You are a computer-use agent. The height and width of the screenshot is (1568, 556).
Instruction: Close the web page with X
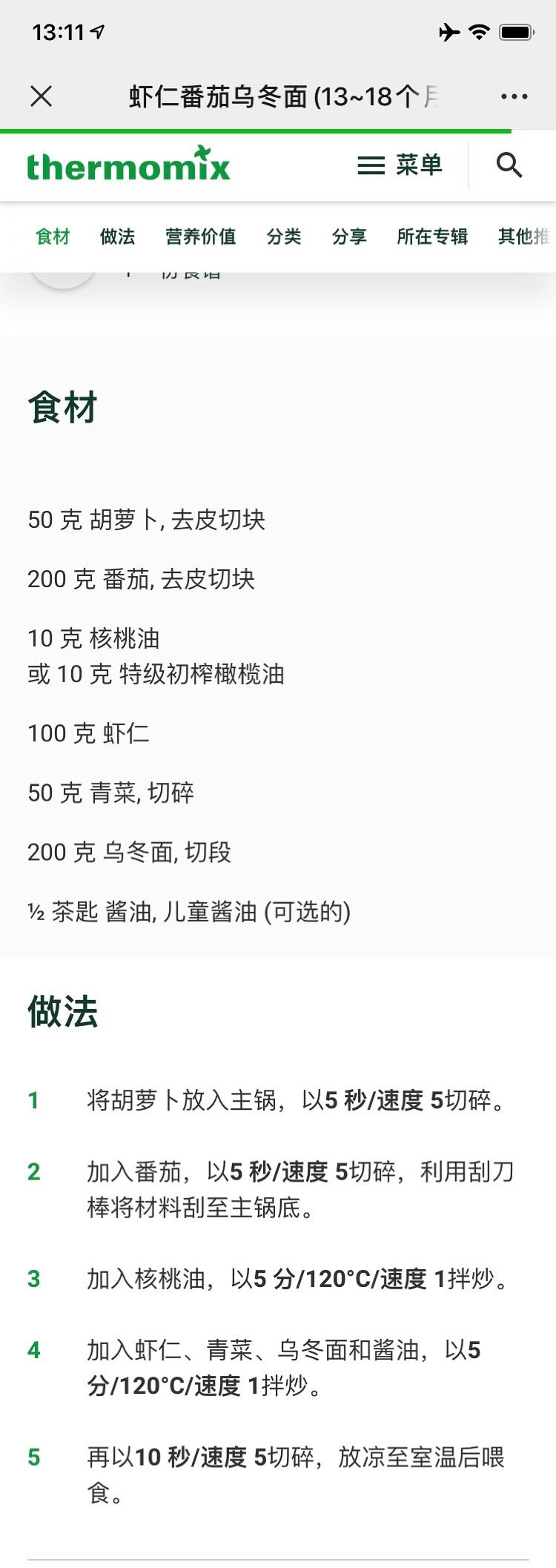42,96
